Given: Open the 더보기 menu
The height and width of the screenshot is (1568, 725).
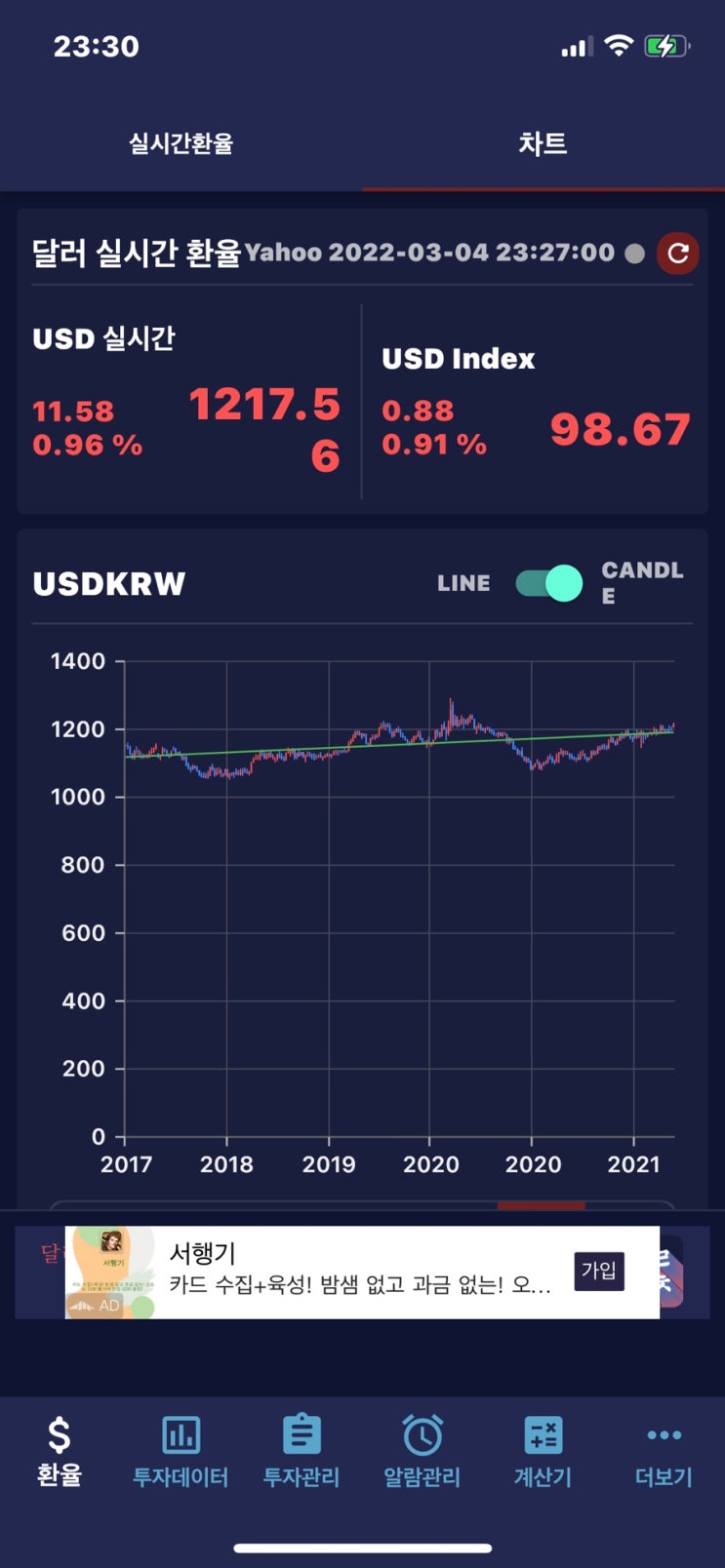Looking at the screenshot, I should coord(664,1452).
